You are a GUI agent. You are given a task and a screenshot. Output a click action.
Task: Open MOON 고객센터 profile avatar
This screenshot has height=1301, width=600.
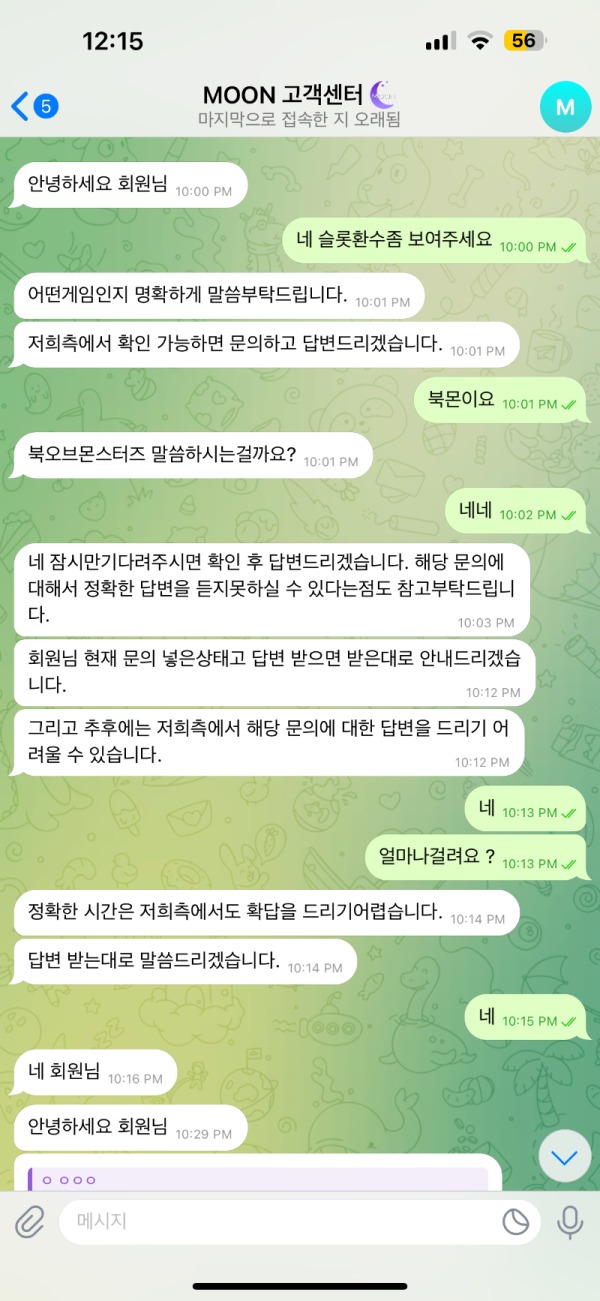point(565,106)
